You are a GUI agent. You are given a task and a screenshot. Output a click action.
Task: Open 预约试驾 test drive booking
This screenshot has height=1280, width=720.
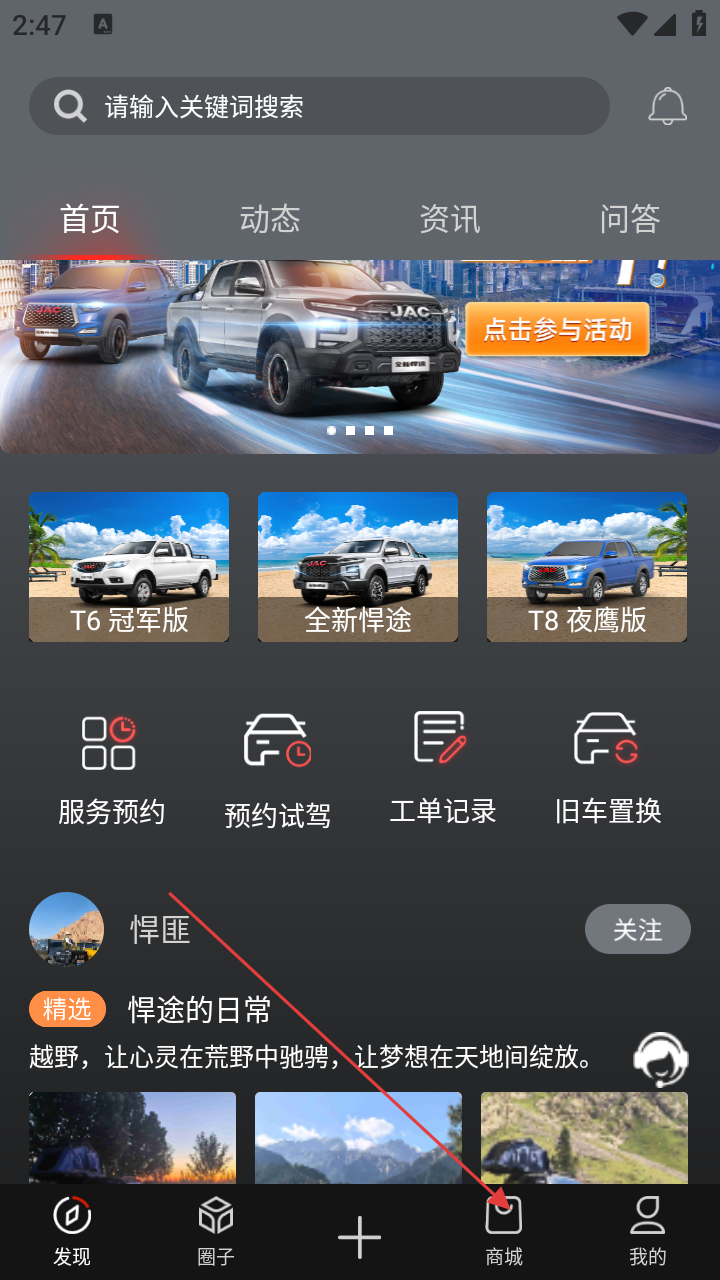point(277,772)
